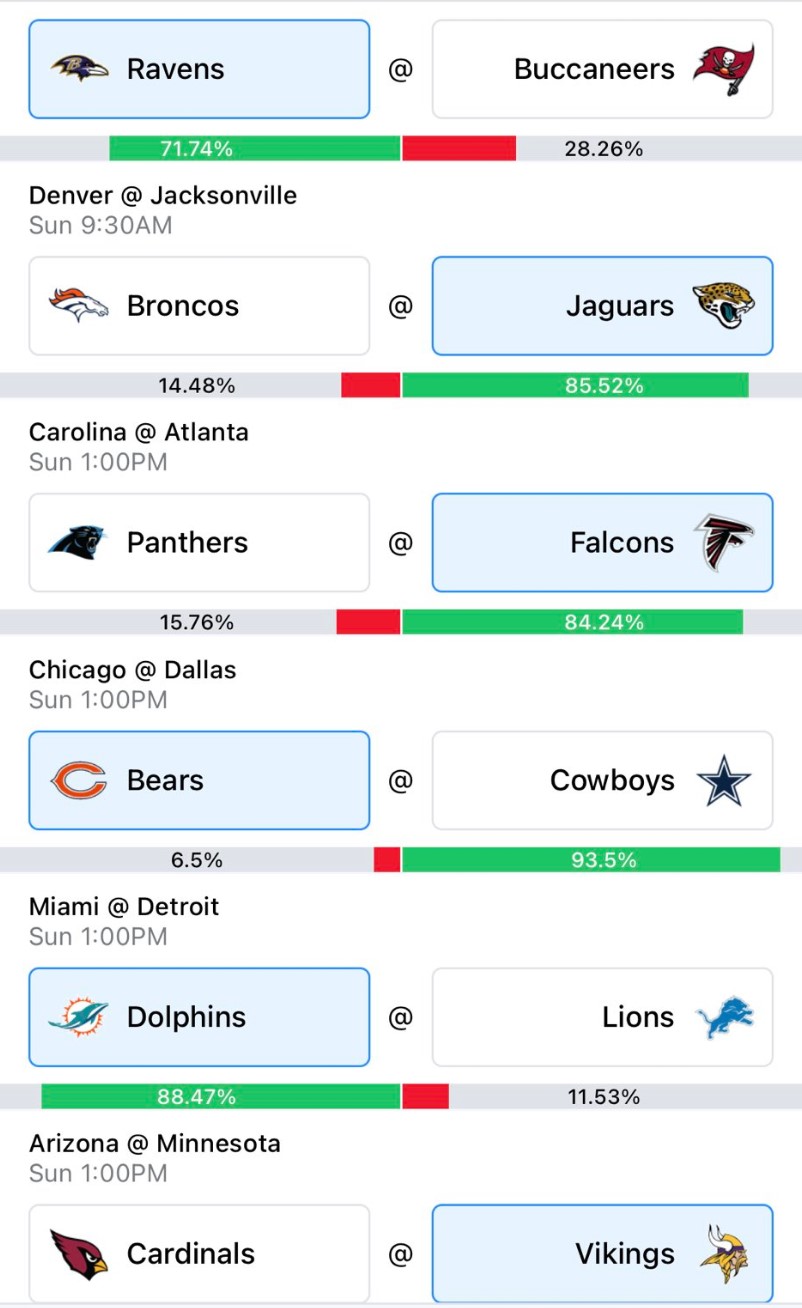Select the Panthers over Atlanta
This screenshot has width=802, height=1308.
click(199, 543)
